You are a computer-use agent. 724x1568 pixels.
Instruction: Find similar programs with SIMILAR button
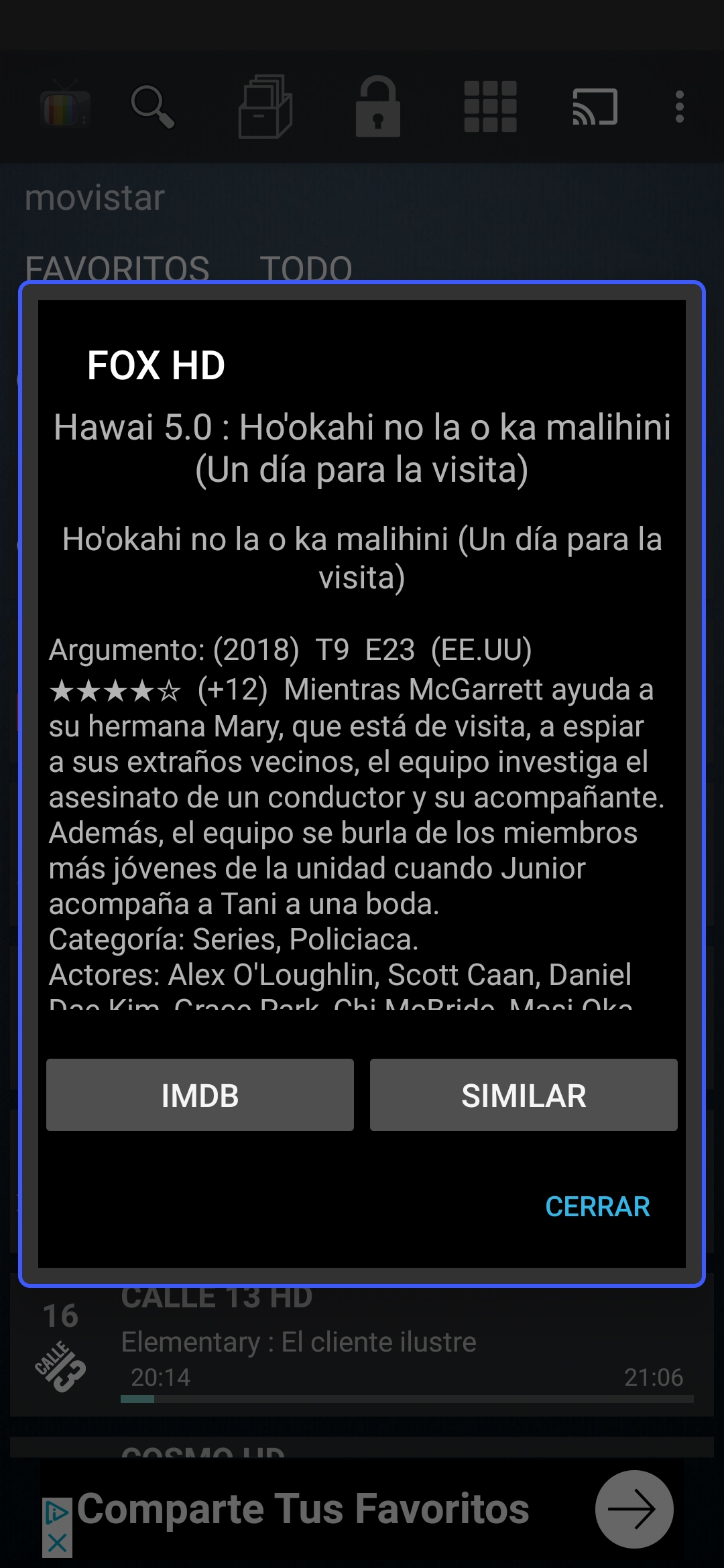tap(524, 1095)
